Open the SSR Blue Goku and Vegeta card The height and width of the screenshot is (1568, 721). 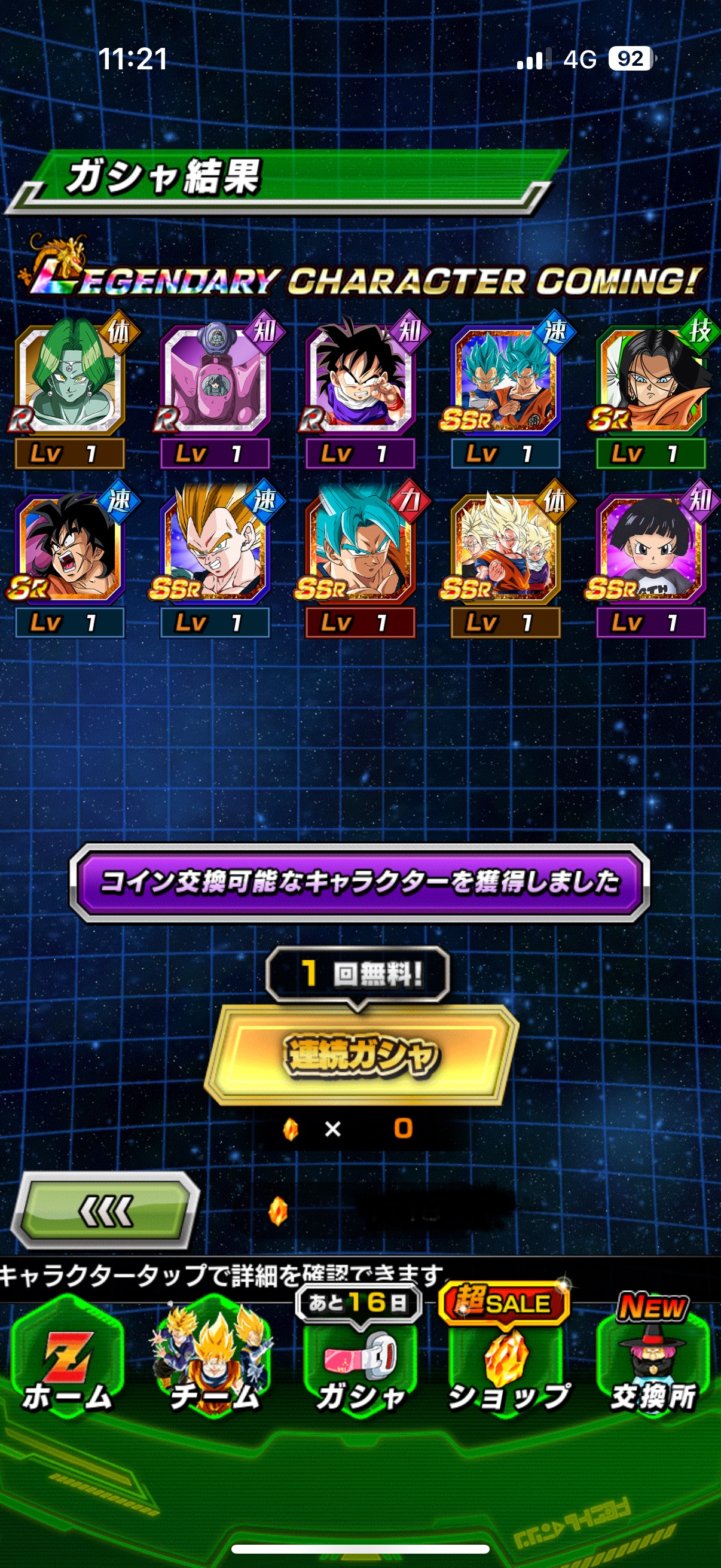point(507,393)
